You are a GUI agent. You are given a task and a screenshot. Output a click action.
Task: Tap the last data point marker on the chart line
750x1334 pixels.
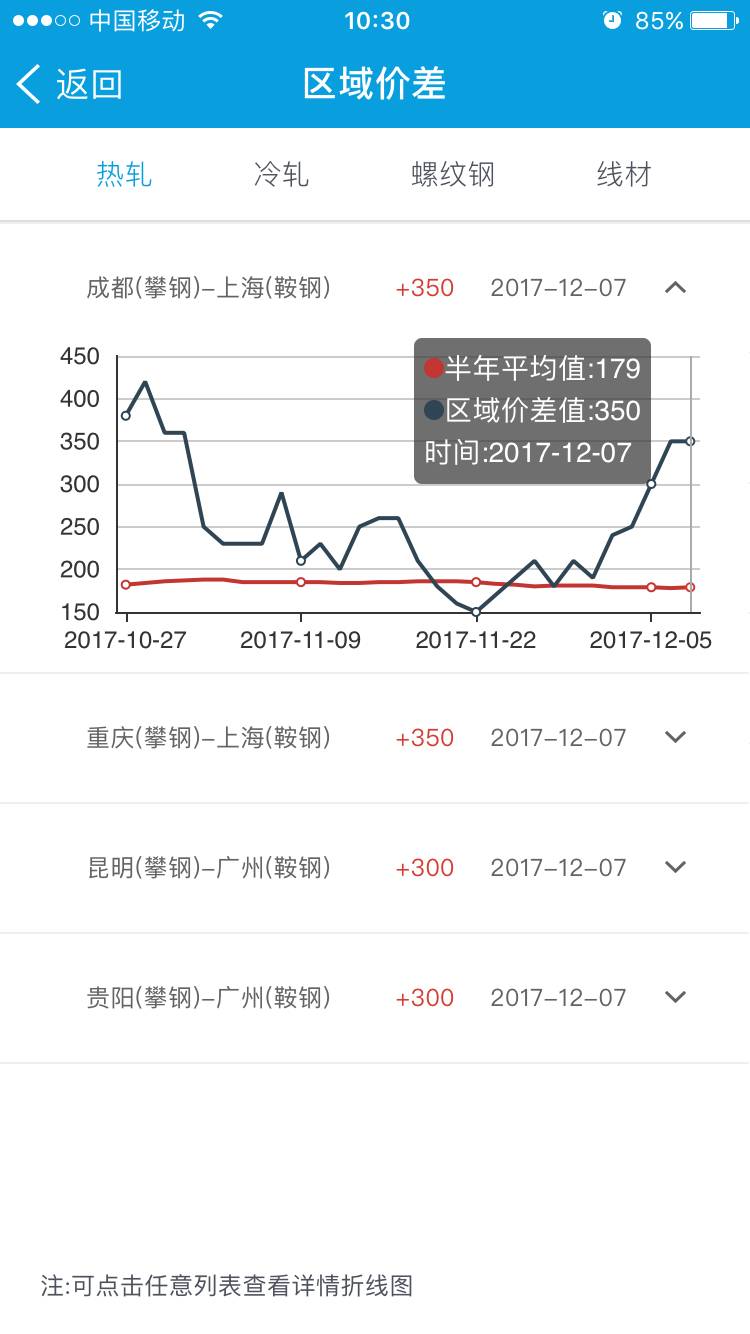coord(692,440)
